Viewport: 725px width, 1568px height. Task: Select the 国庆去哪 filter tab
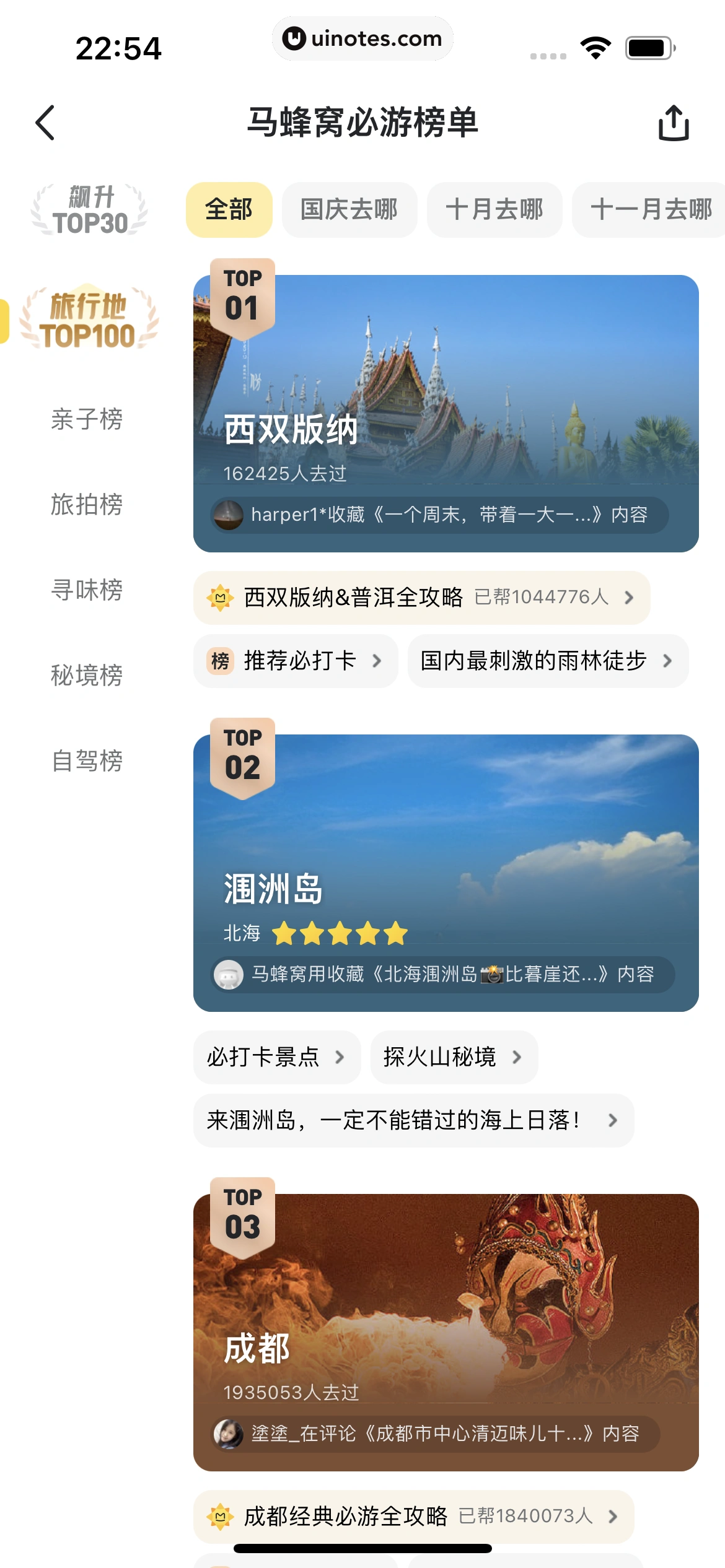tap(349, 210)
